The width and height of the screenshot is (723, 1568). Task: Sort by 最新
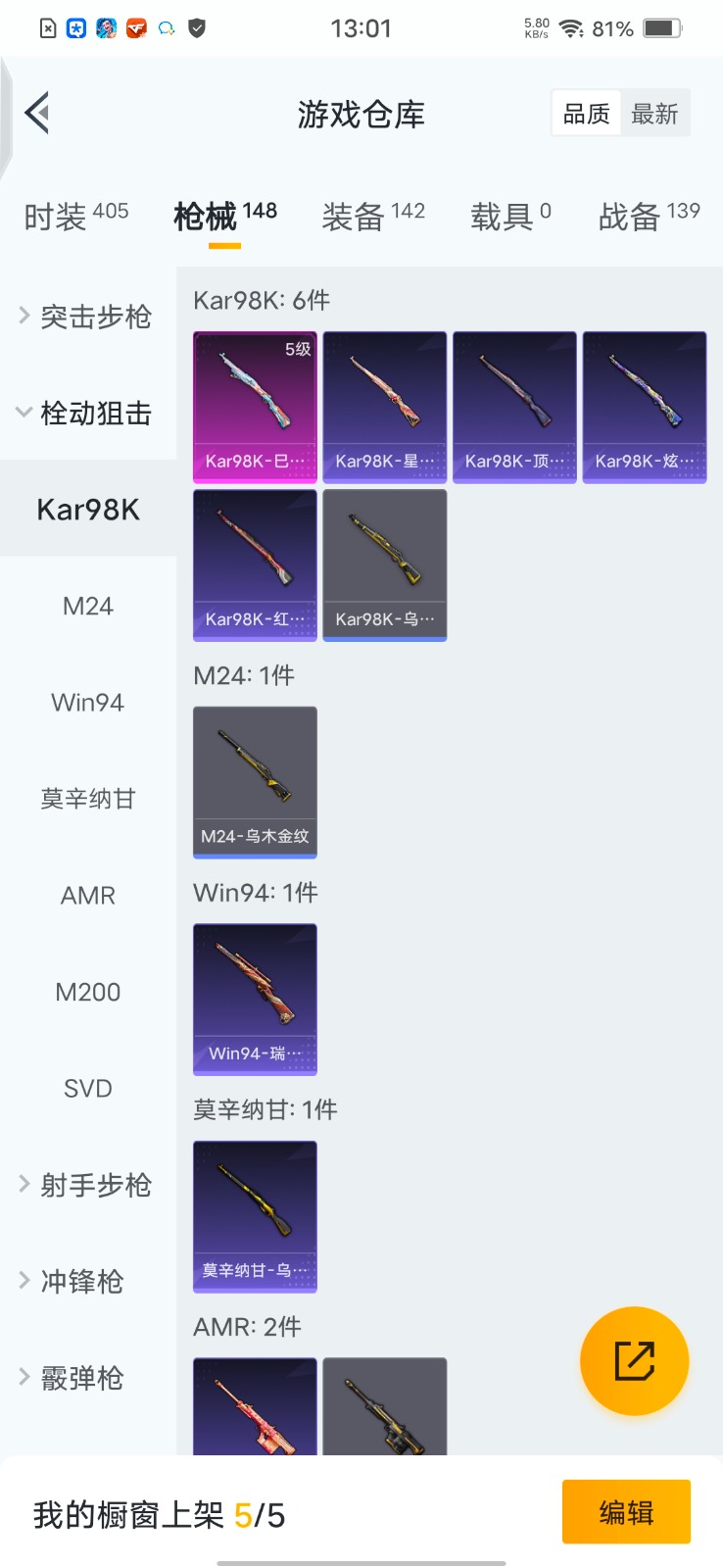[x=654, y=114]
